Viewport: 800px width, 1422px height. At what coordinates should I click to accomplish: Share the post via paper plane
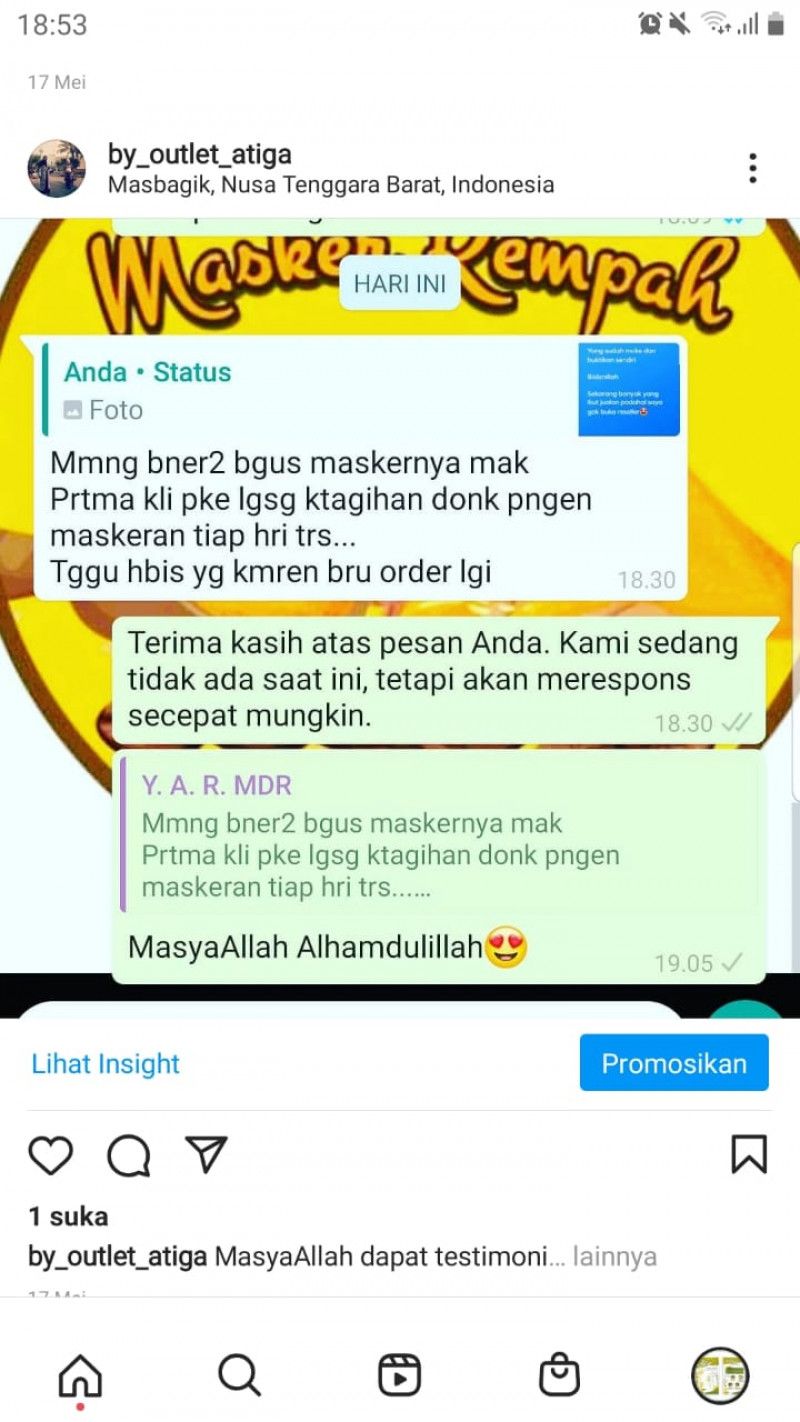tap(207, 1155)
